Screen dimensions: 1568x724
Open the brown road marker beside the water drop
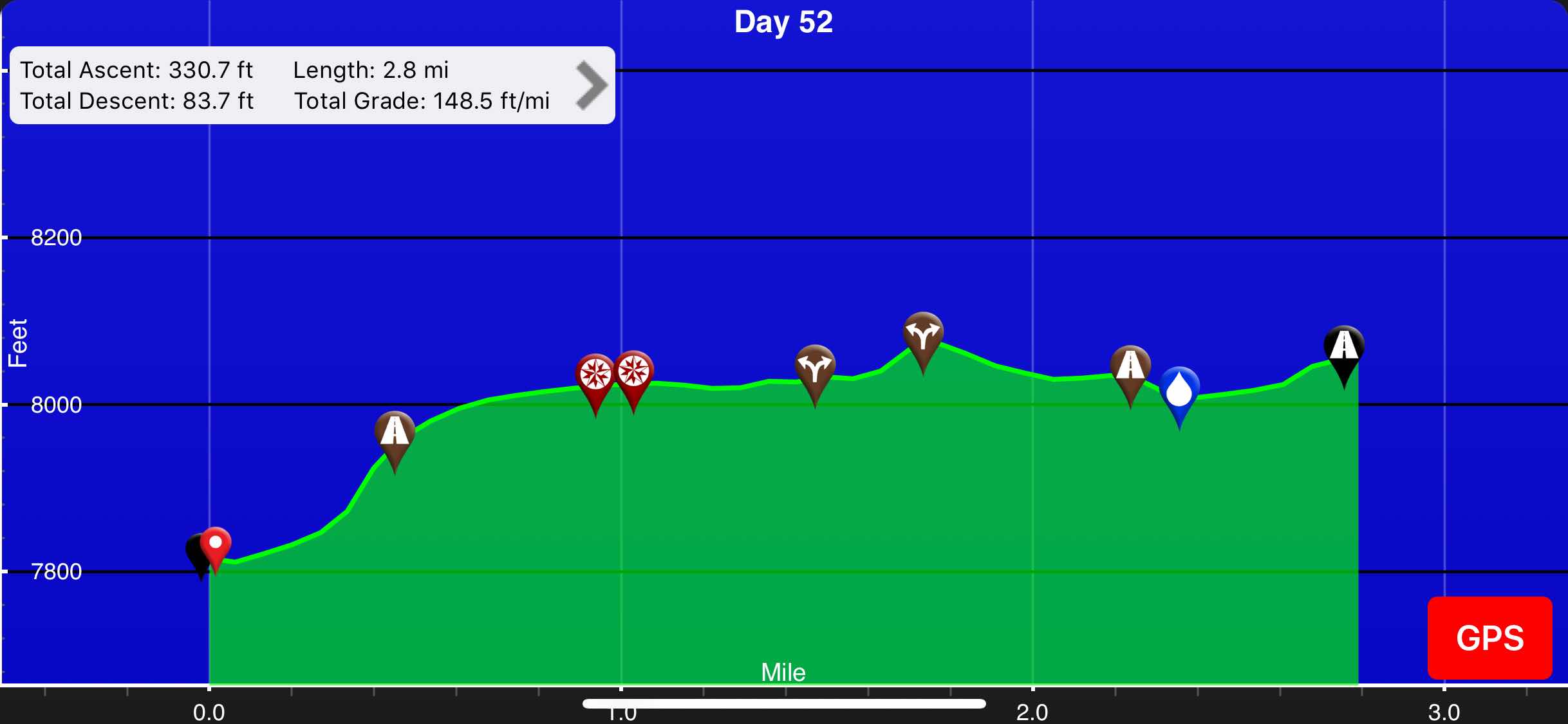click(1130, 369)
